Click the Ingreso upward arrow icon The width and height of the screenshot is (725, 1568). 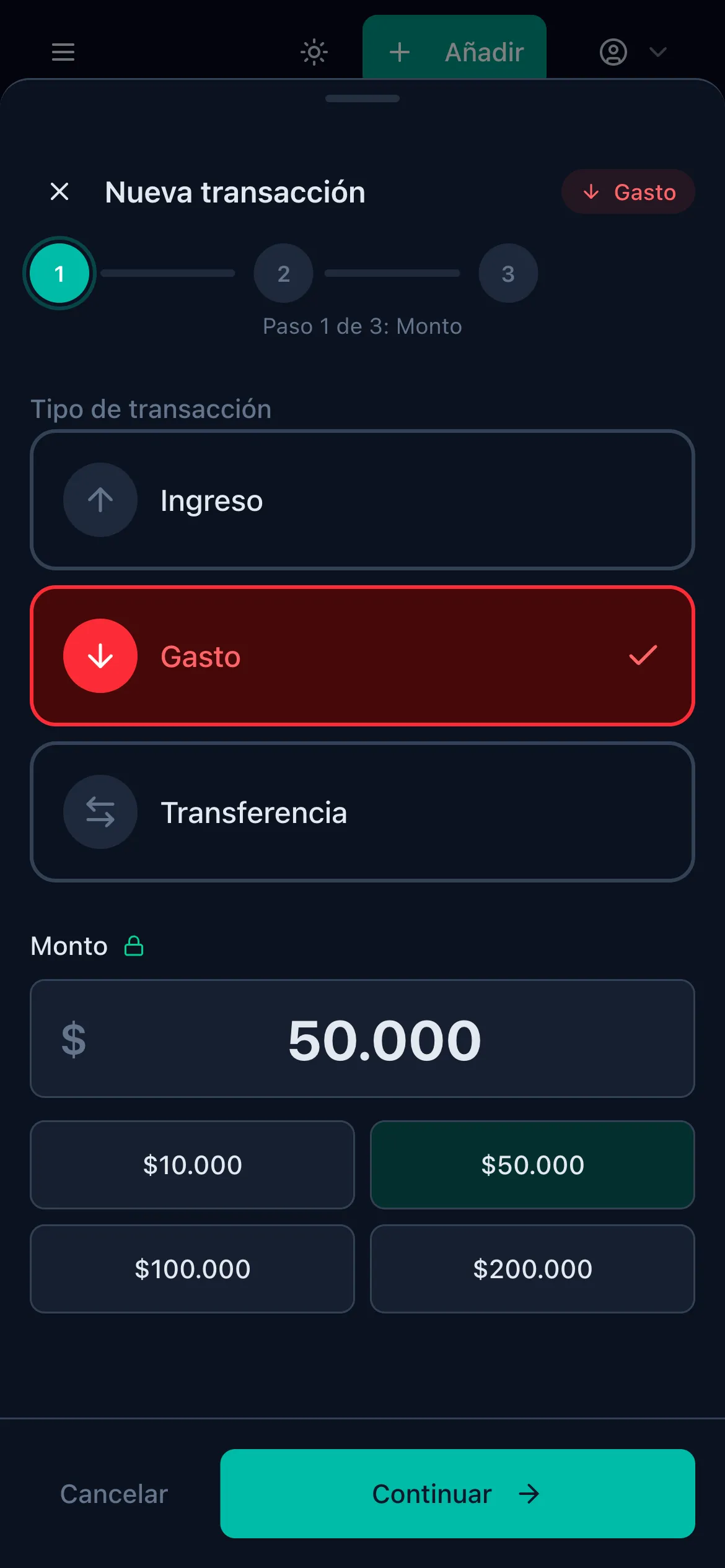[x=100, y=500]
